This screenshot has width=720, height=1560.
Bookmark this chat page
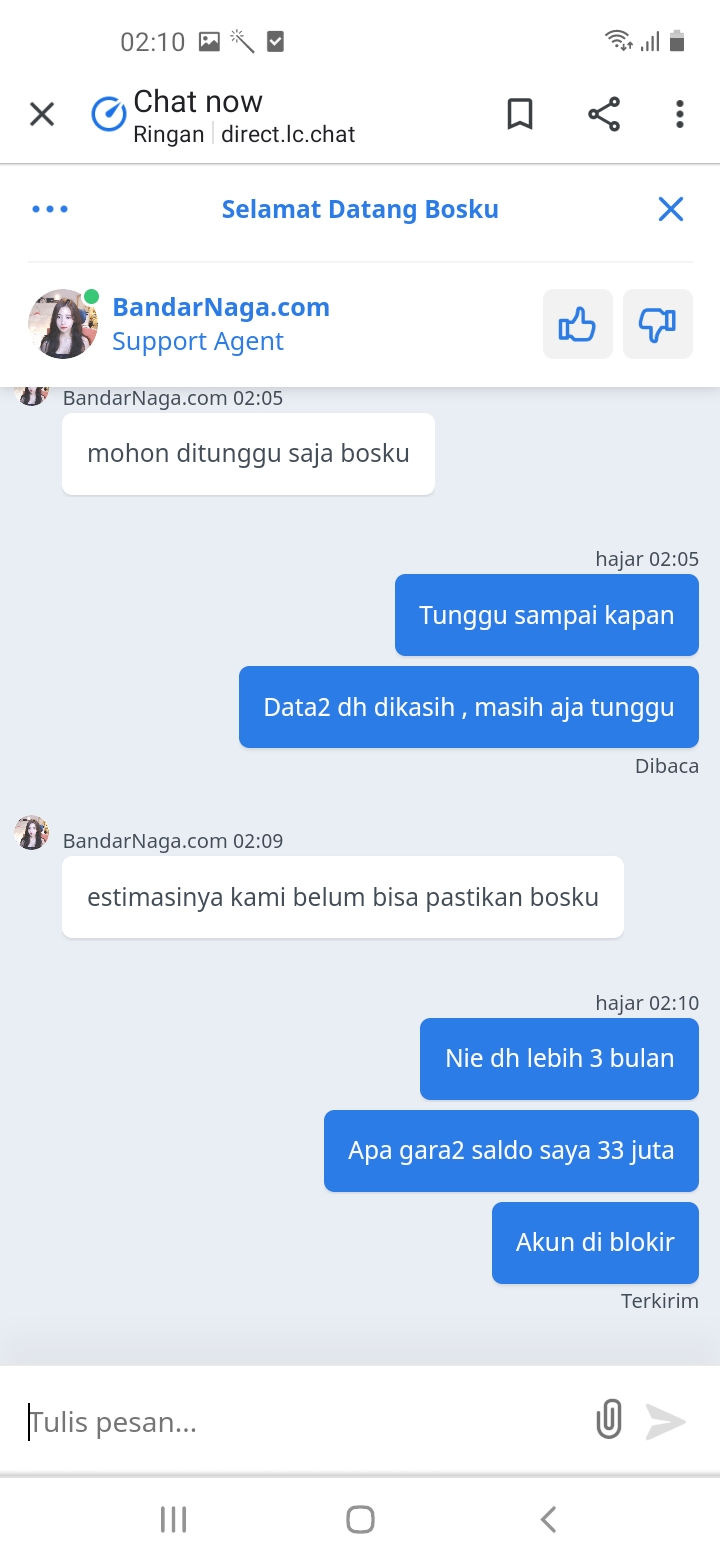click(520, 114)
